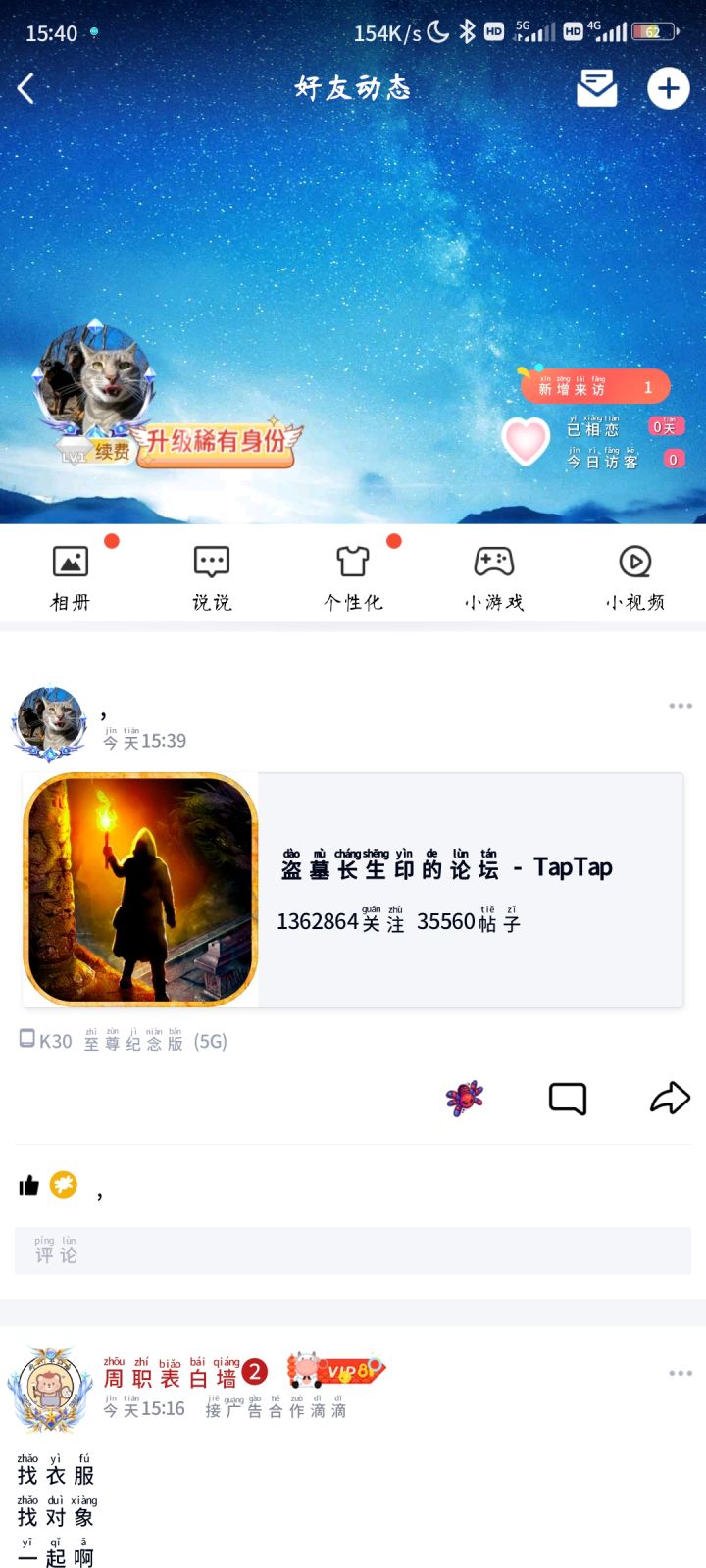Screen dimensions: 706x1568
Task: Go back using the top-left arrow
Action: click(25, 87)
